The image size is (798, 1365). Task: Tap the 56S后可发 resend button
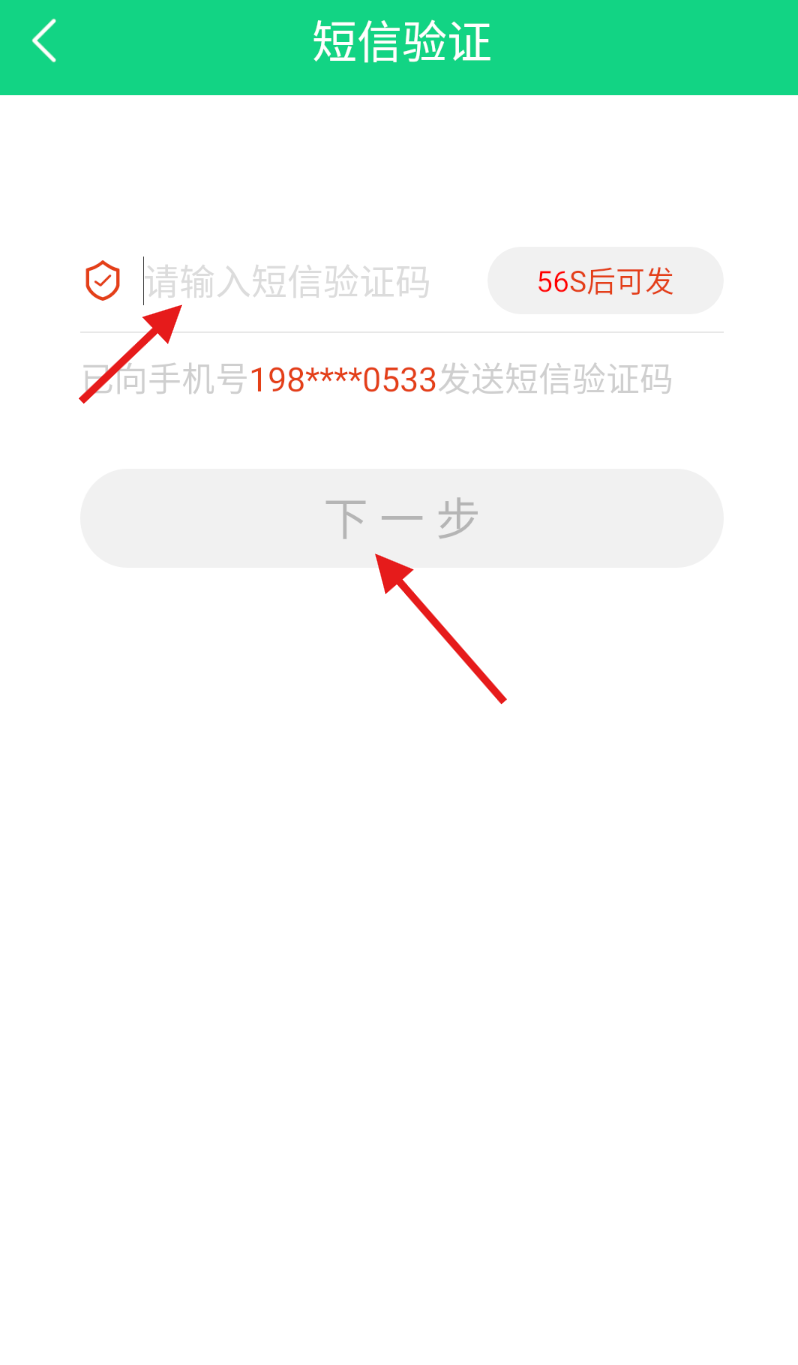[605, 281]
